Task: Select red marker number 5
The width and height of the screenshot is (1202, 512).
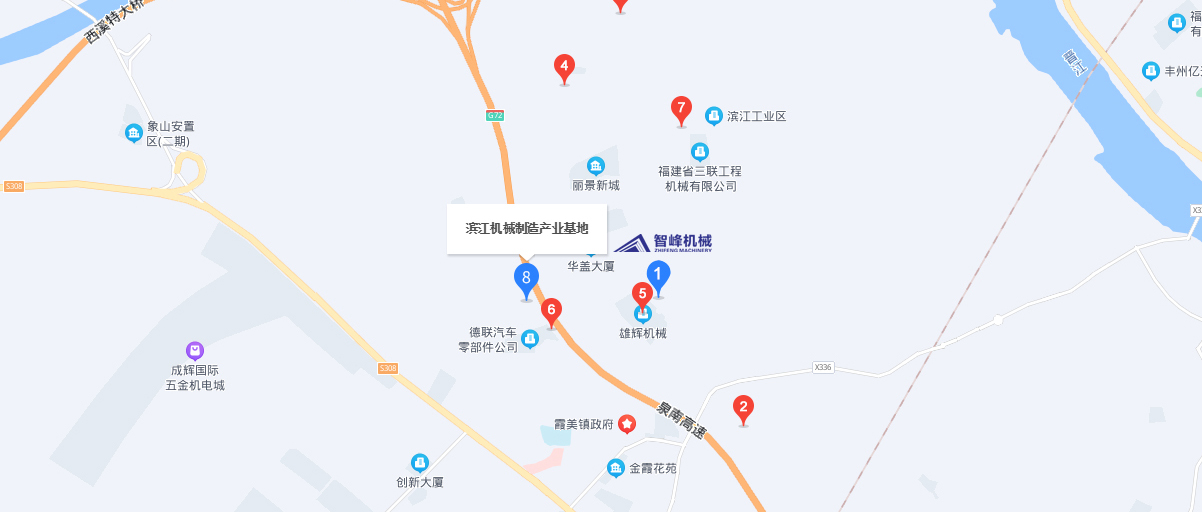Action: coord(643,294)
